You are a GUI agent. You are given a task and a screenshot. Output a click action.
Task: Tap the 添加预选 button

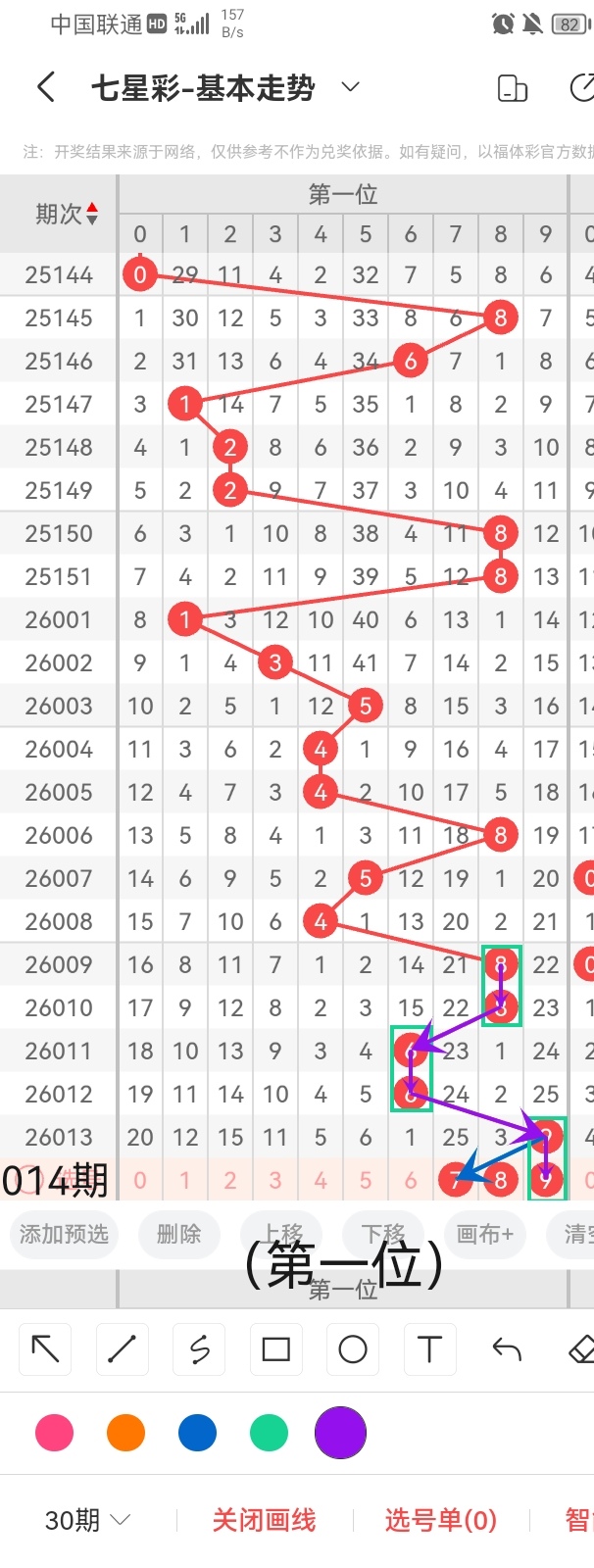(64, 1234)
